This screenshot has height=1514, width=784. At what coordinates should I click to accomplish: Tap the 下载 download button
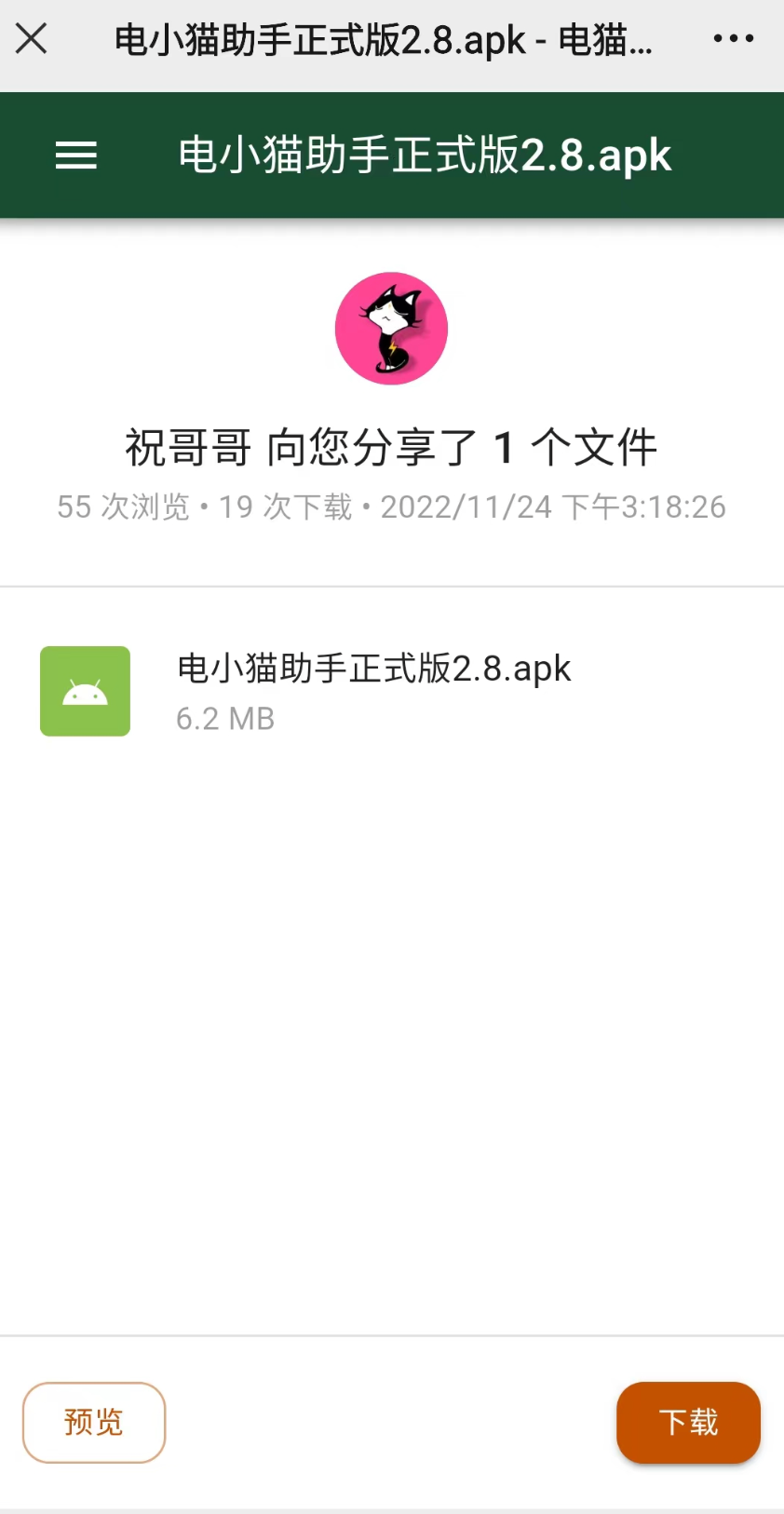coord(688,1422)
